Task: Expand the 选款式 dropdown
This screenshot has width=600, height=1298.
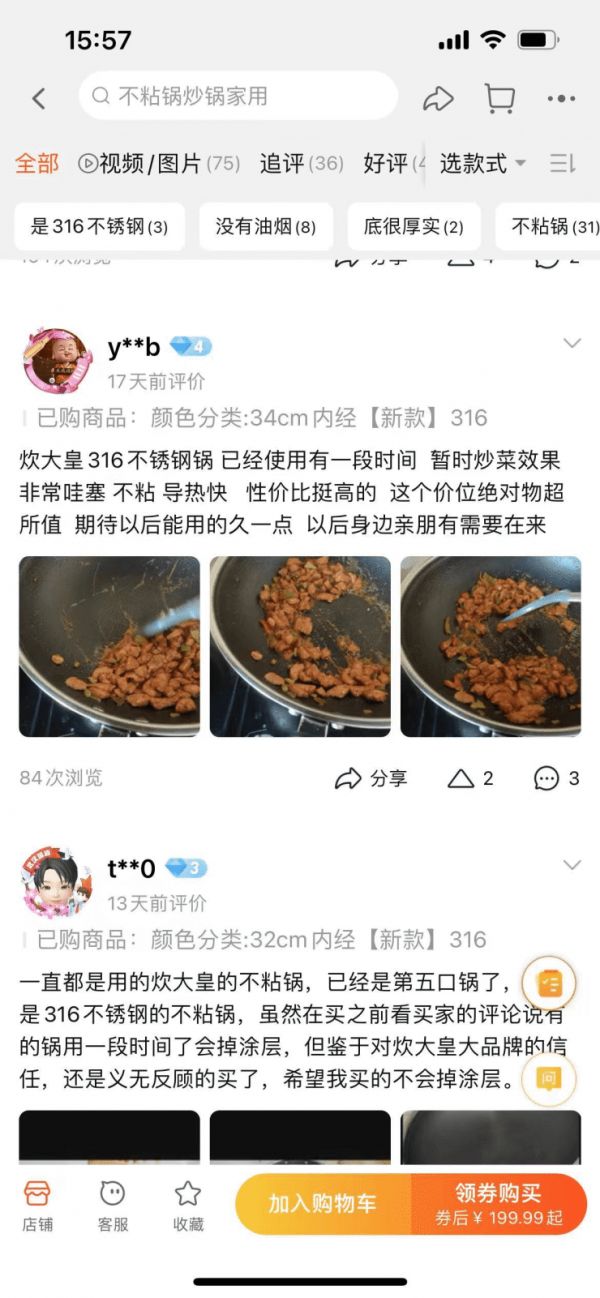Action: click(483, 163)
